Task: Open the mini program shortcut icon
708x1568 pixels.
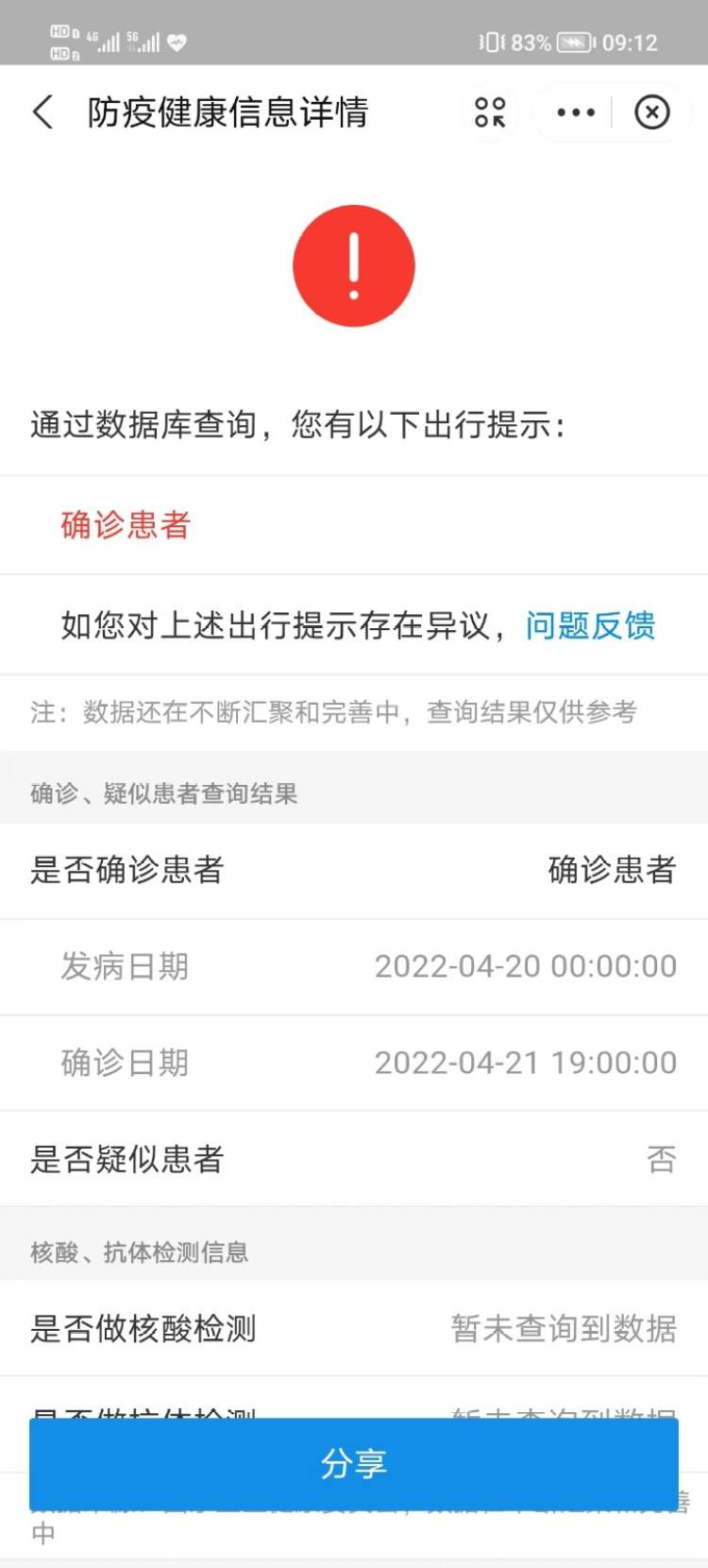Action: (490, 112)
